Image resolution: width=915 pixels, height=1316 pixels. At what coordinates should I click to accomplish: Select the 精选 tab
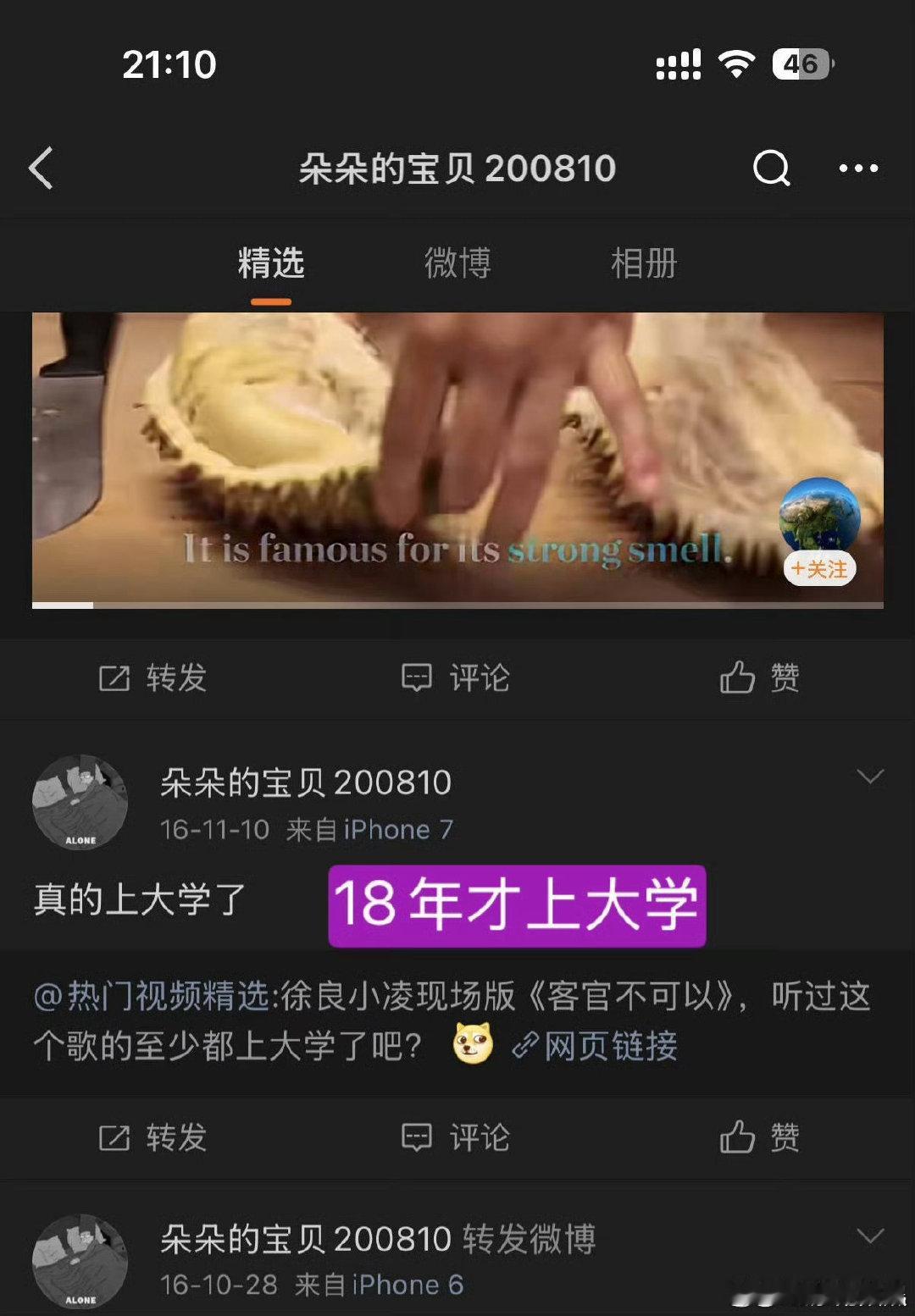[x=269, y=263]
